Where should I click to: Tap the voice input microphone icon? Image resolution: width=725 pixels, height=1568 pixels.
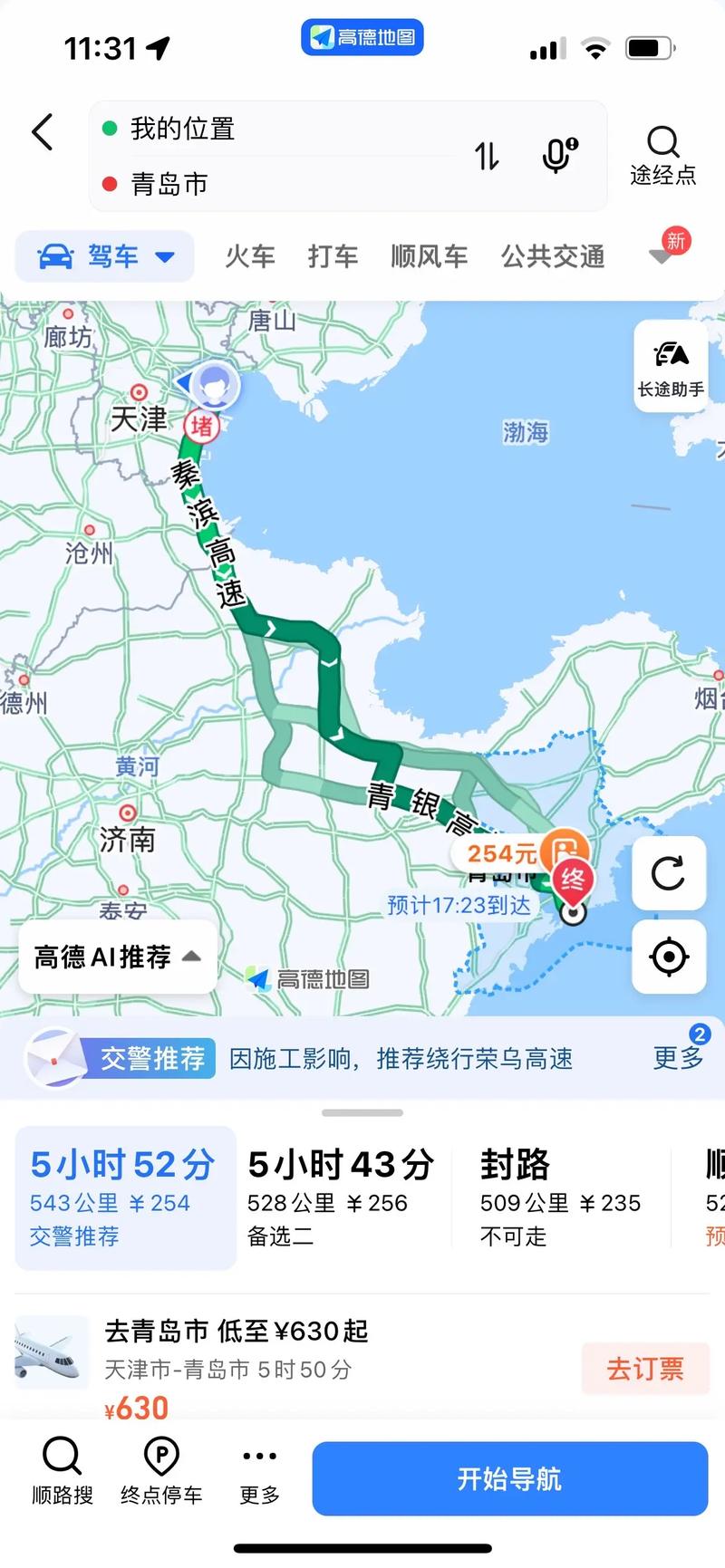pos(555,156)
